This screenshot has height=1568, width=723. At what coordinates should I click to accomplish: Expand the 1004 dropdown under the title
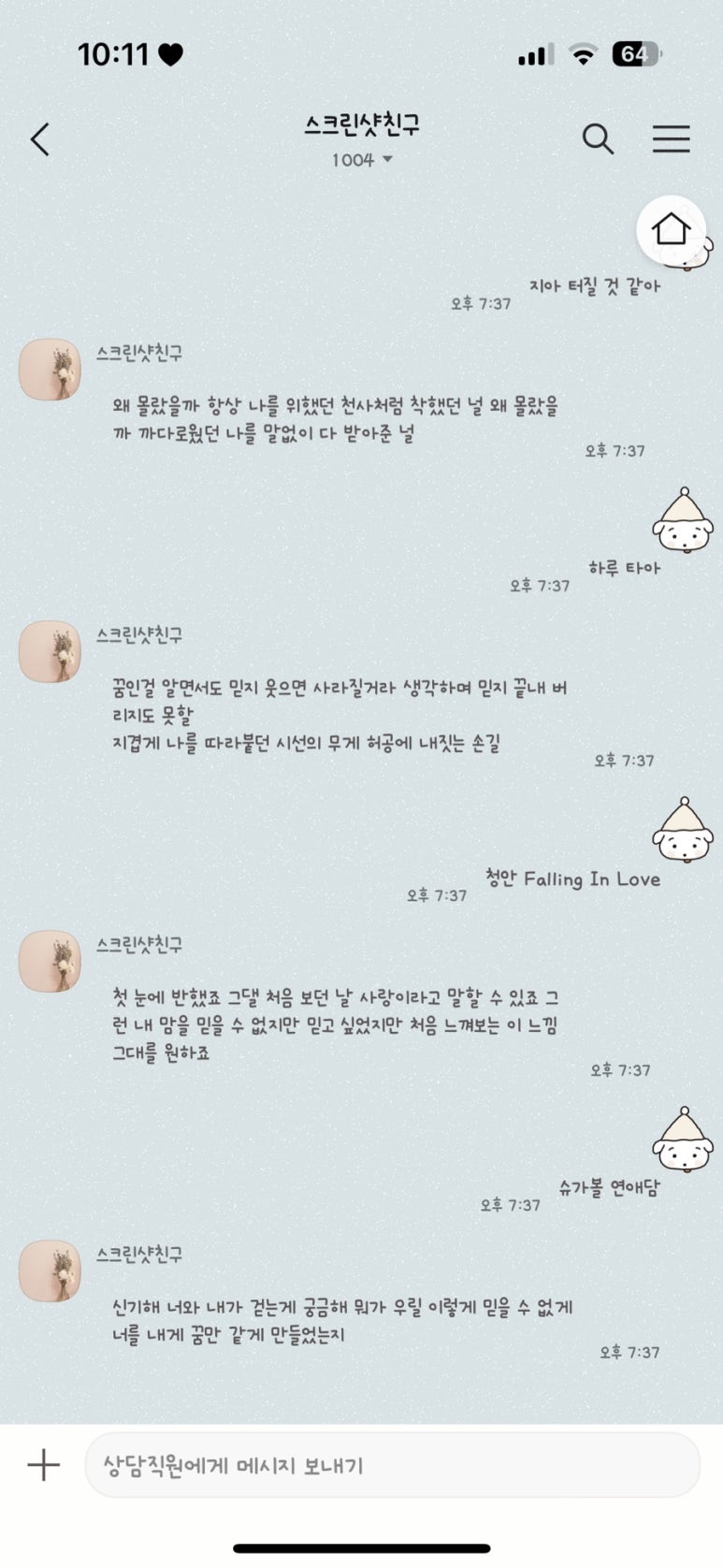362,160
